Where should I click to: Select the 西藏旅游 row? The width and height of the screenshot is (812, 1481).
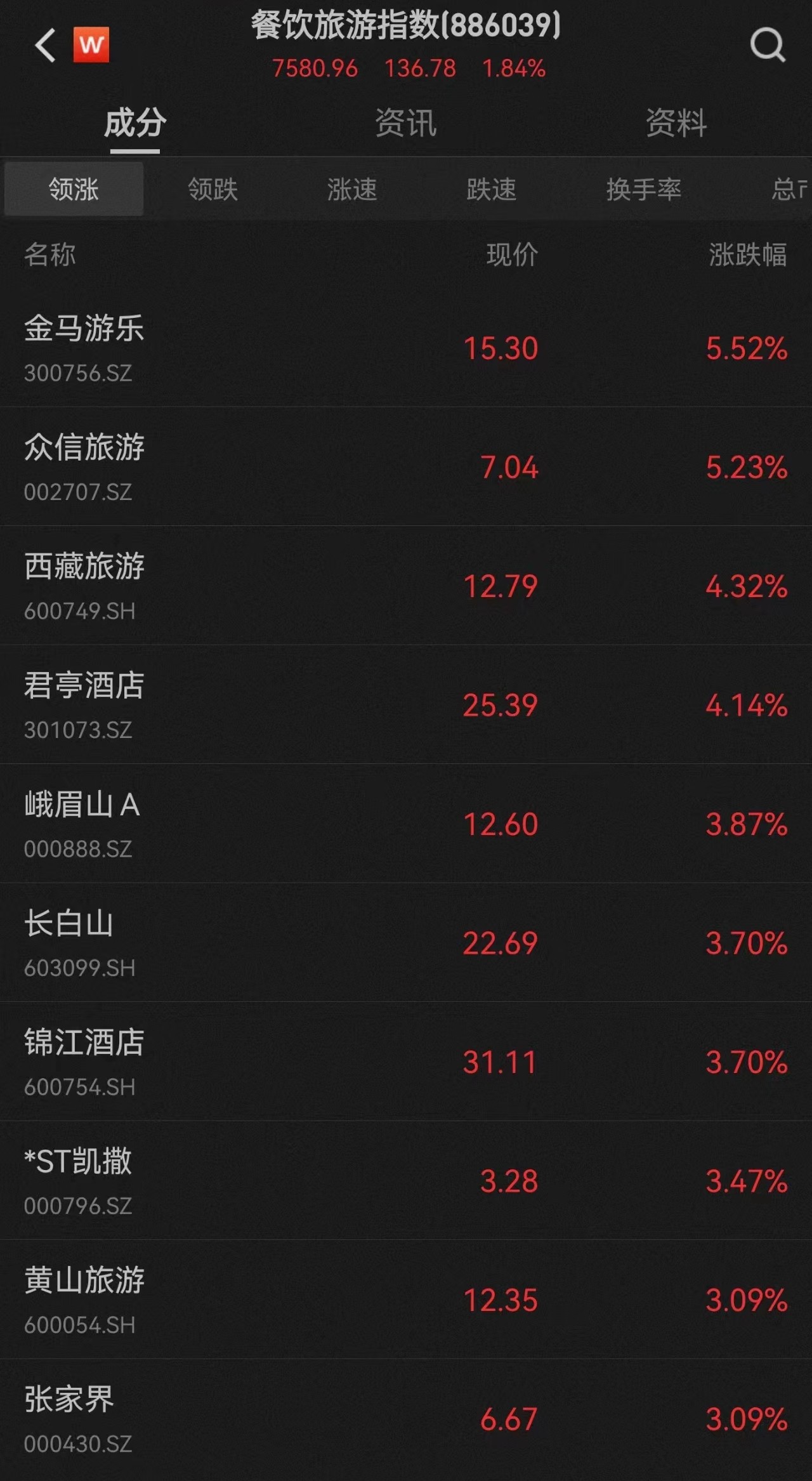click(406, 587)
